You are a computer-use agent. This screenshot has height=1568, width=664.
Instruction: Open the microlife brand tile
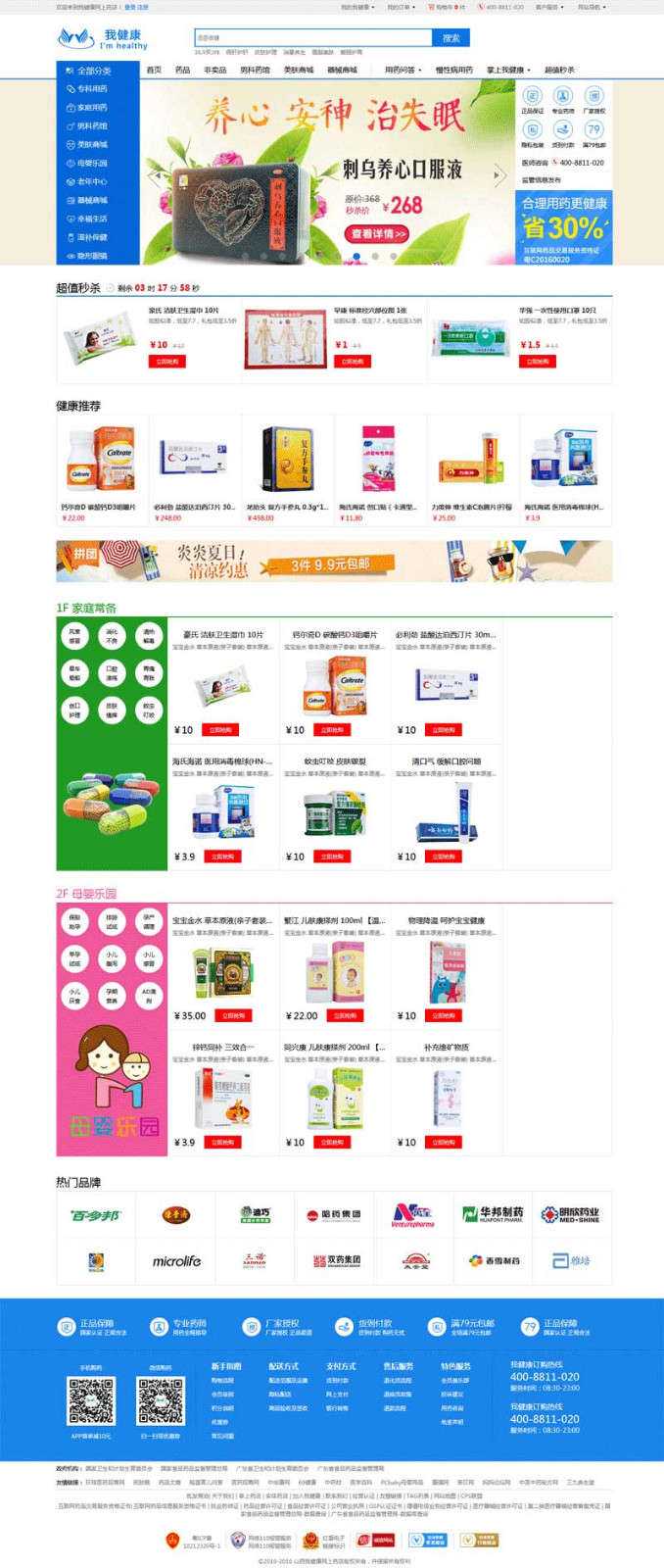tap(176, 1261)
